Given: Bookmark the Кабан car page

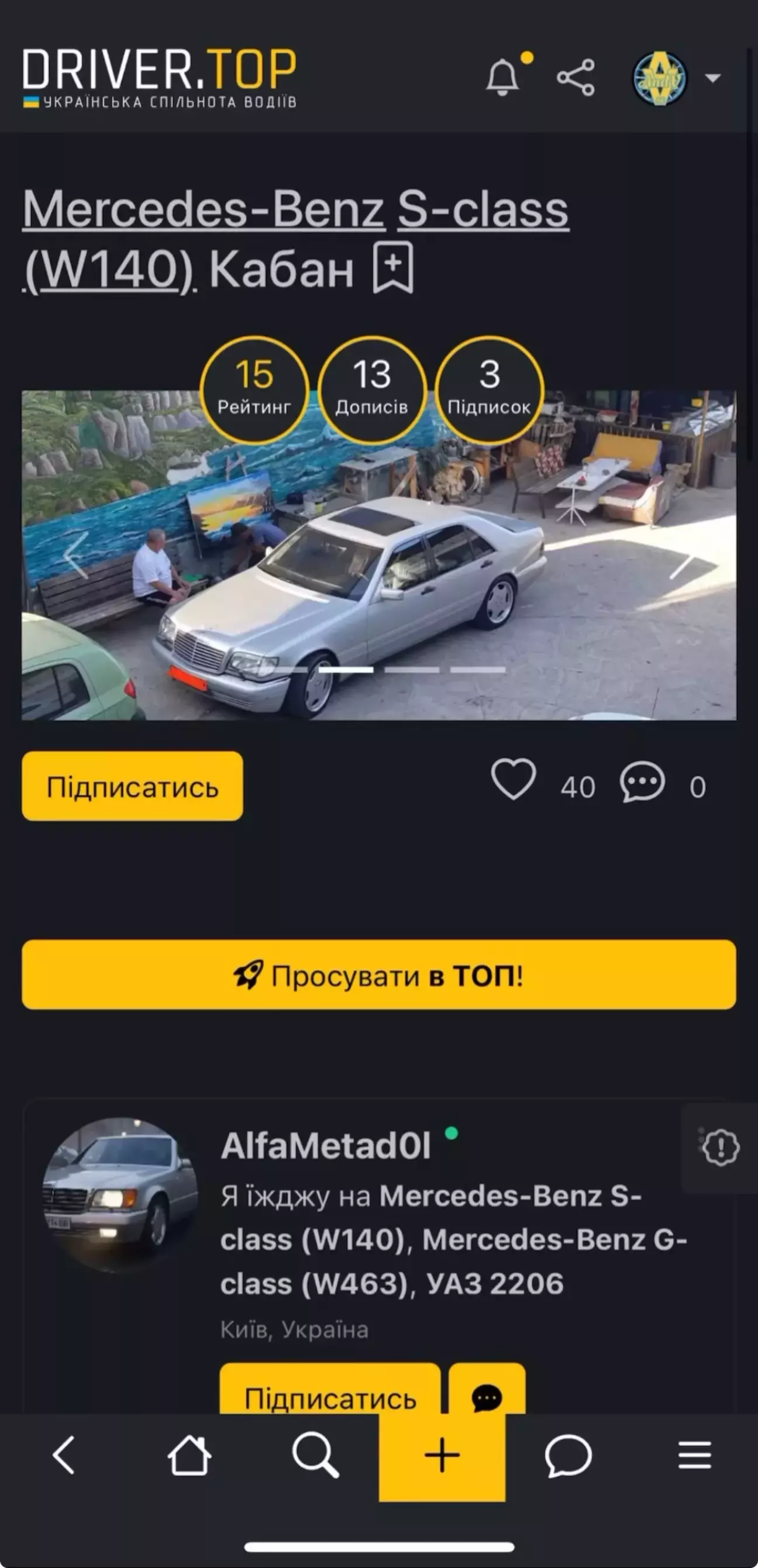Looking at the screenshot, I should [x=393, y=267].
